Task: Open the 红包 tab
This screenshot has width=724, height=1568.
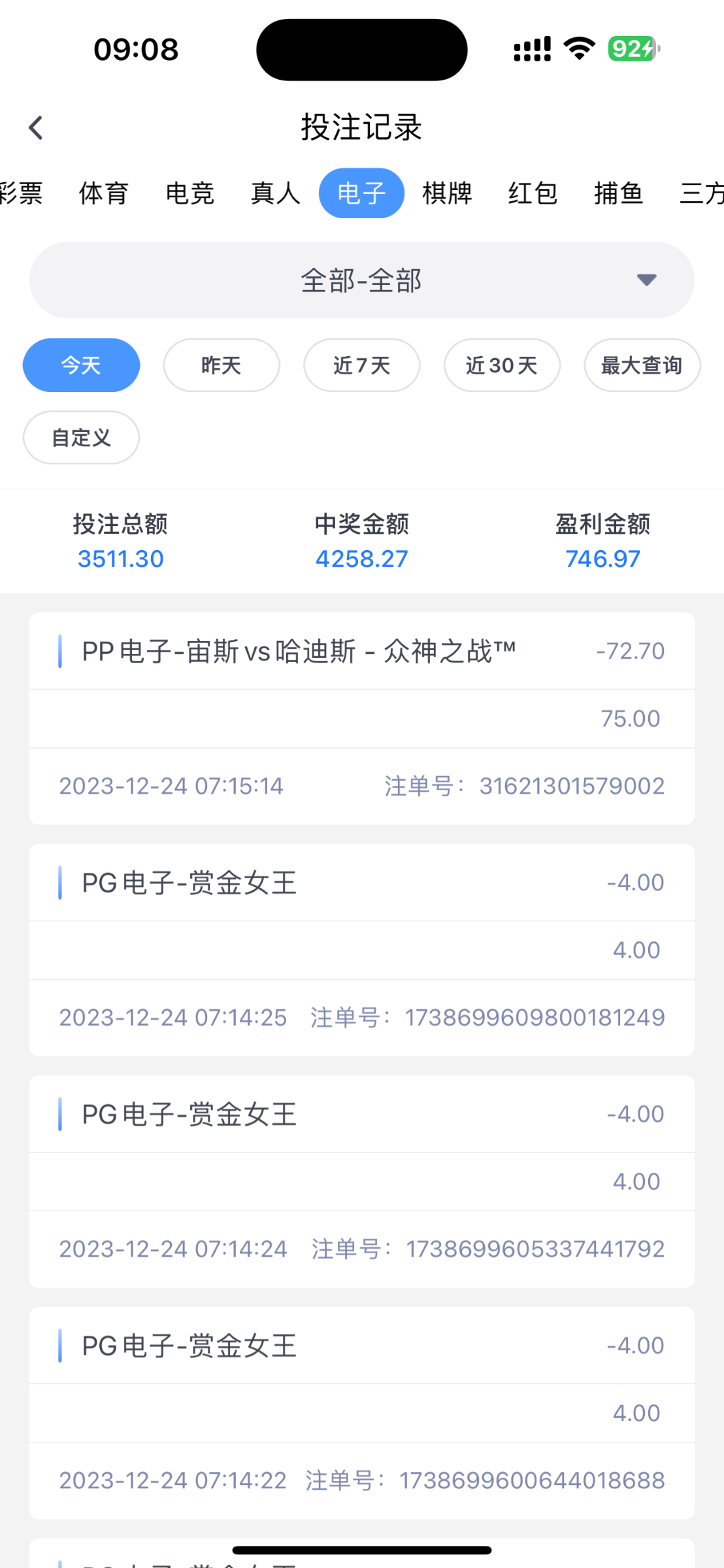Action: 533,193
